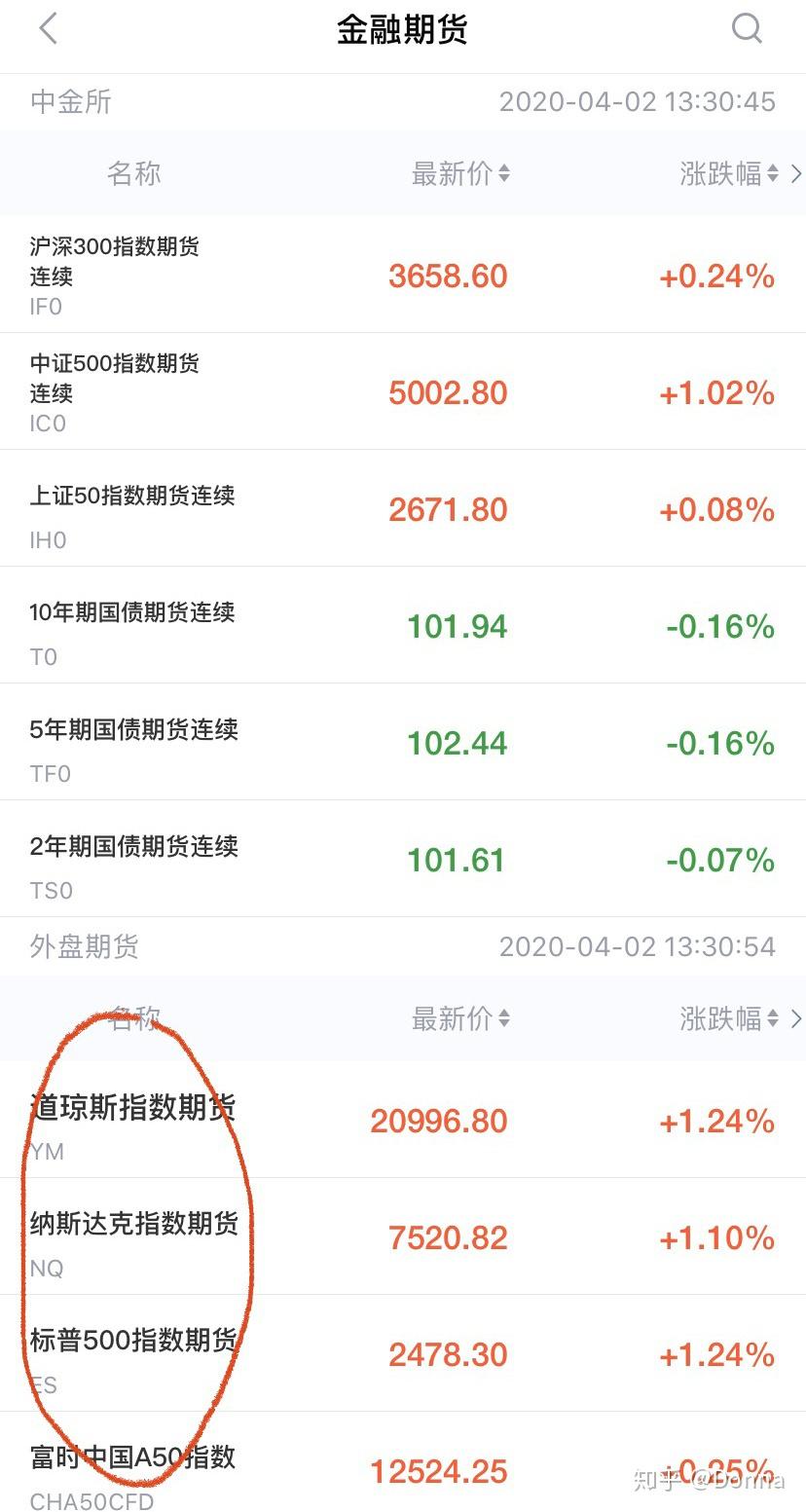Image resolution: width=806 pixels, height=1512 pixels.
Task: Click the timestamp 2020-04-02 13:30:45
Action: pyautogui.click(x=637, y=101)
